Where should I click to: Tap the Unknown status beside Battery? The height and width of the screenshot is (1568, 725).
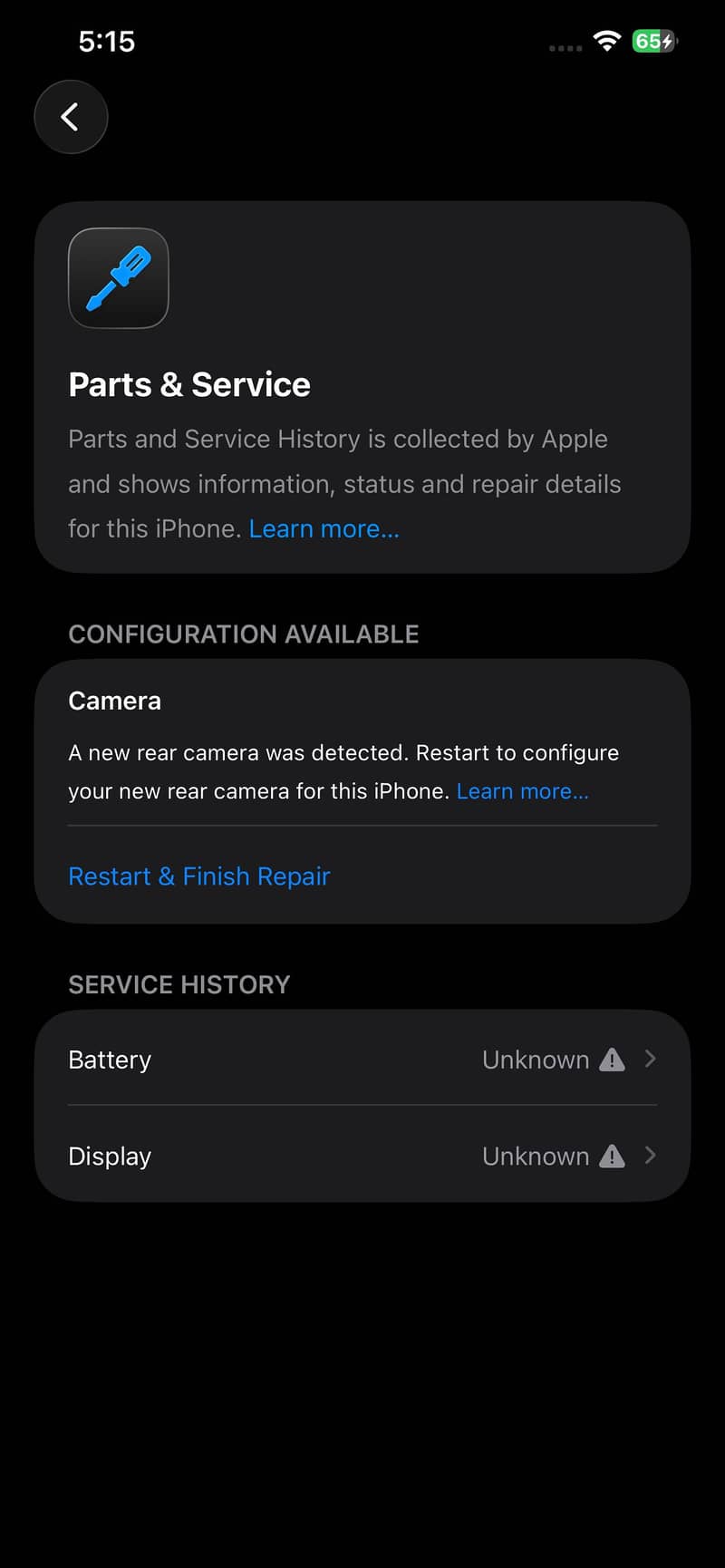tap(535, 1059)
